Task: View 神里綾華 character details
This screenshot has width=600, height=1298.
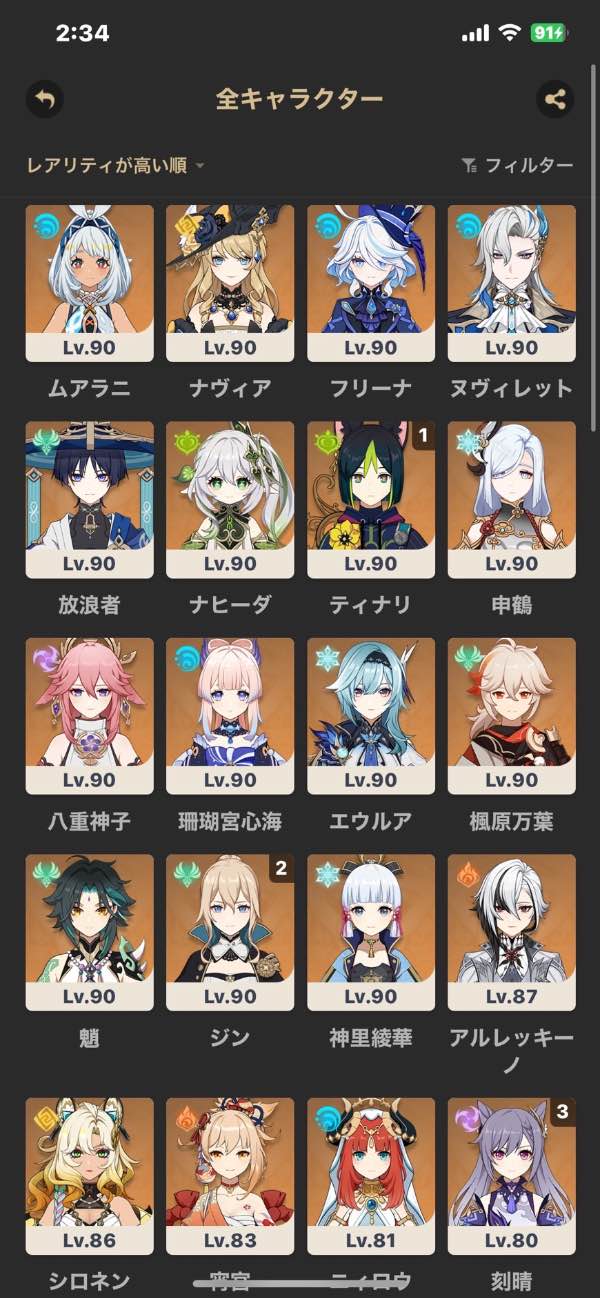Action: click(371, 932)
